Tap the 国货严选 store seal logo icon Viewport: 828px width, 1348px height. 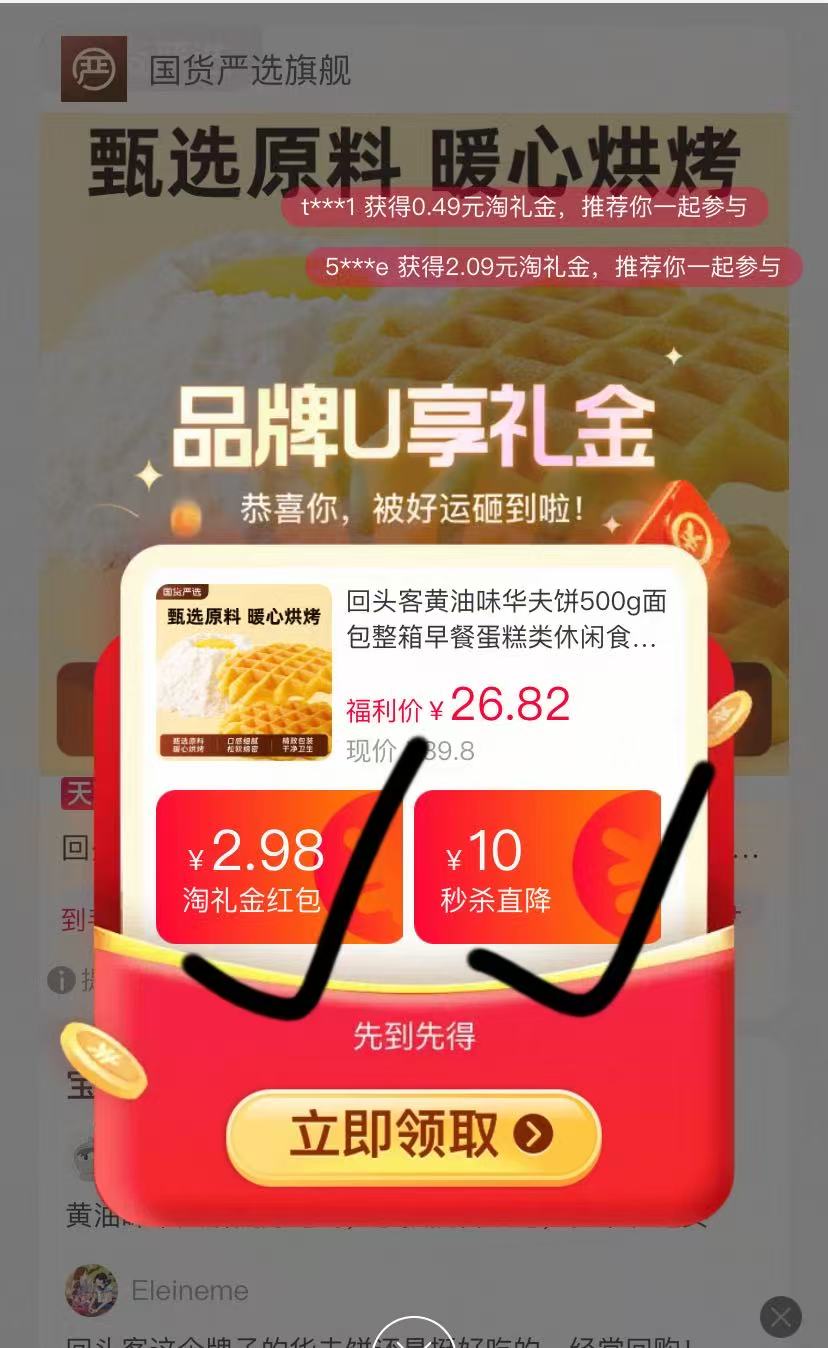pyautogui.click(x=93, y=70)
